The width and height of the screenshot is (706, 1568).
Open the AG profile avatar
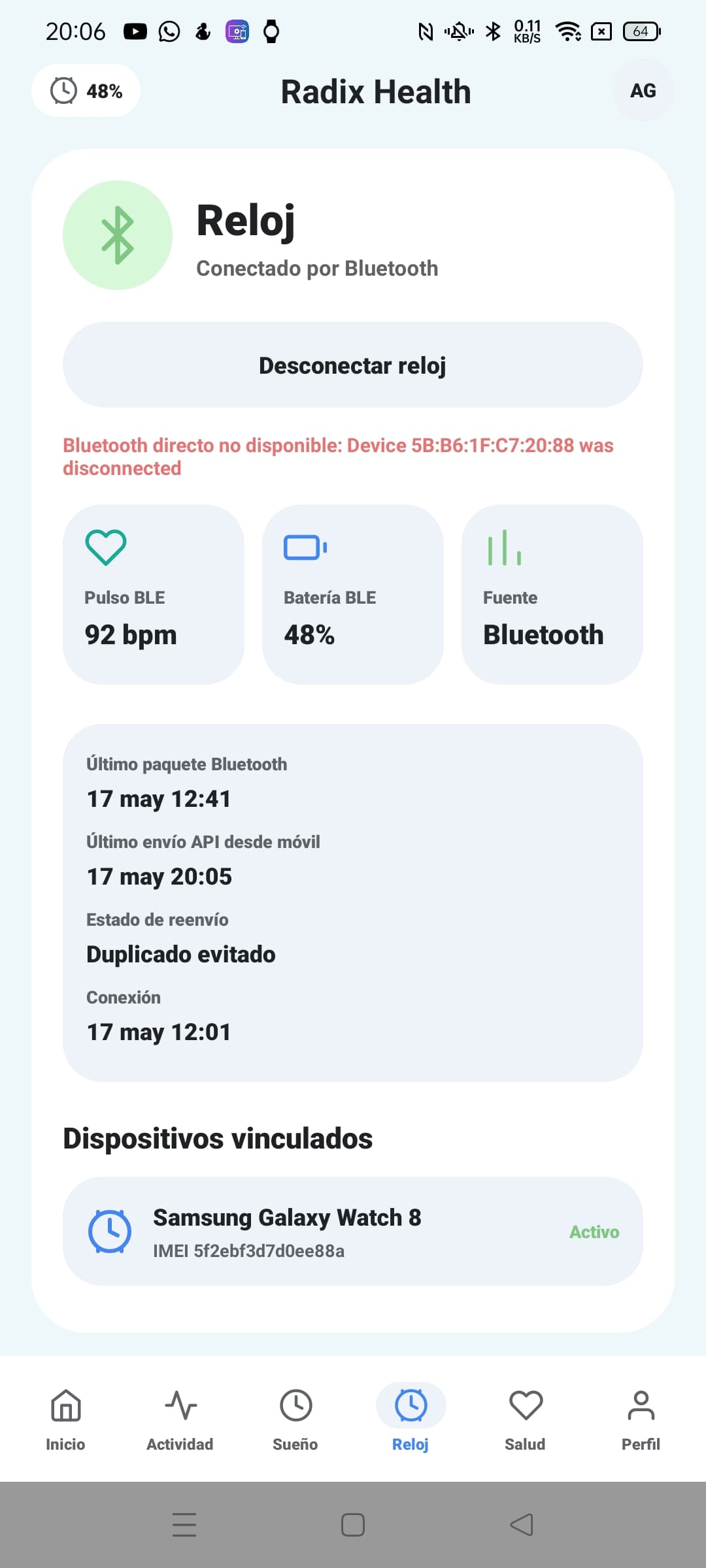(x=643, y=91)
